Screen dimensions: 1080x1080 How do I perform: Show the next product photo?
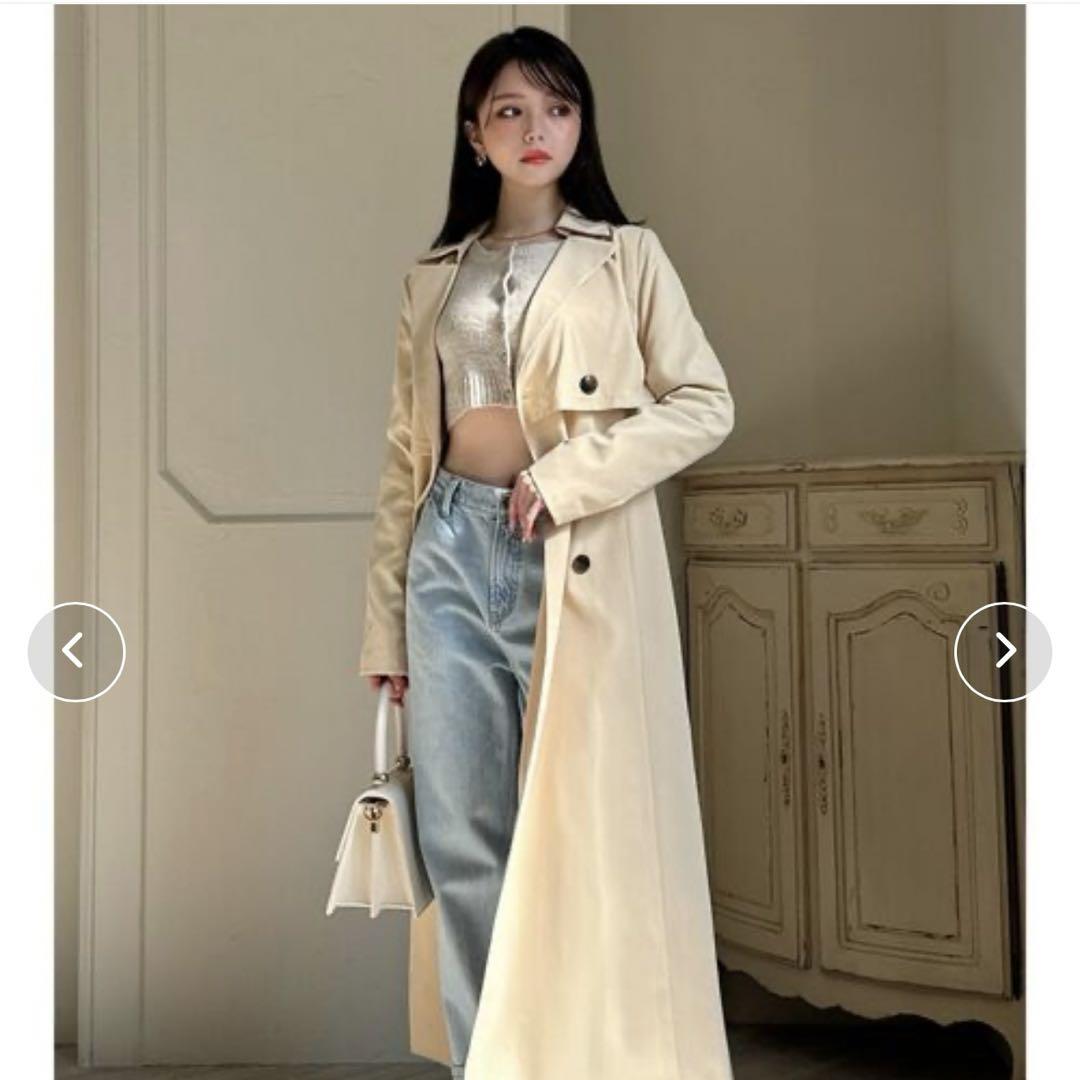(x=1003, y=652)
